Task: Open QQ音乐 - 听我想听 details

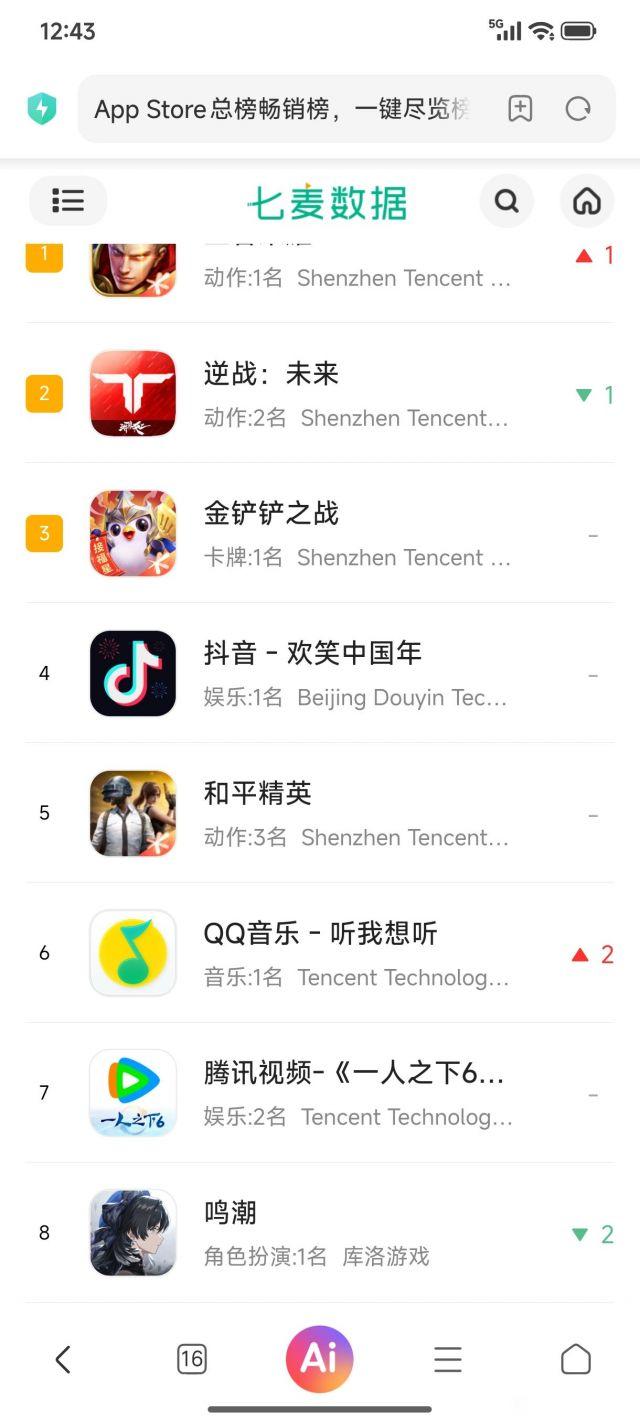Action: (320, 953)
